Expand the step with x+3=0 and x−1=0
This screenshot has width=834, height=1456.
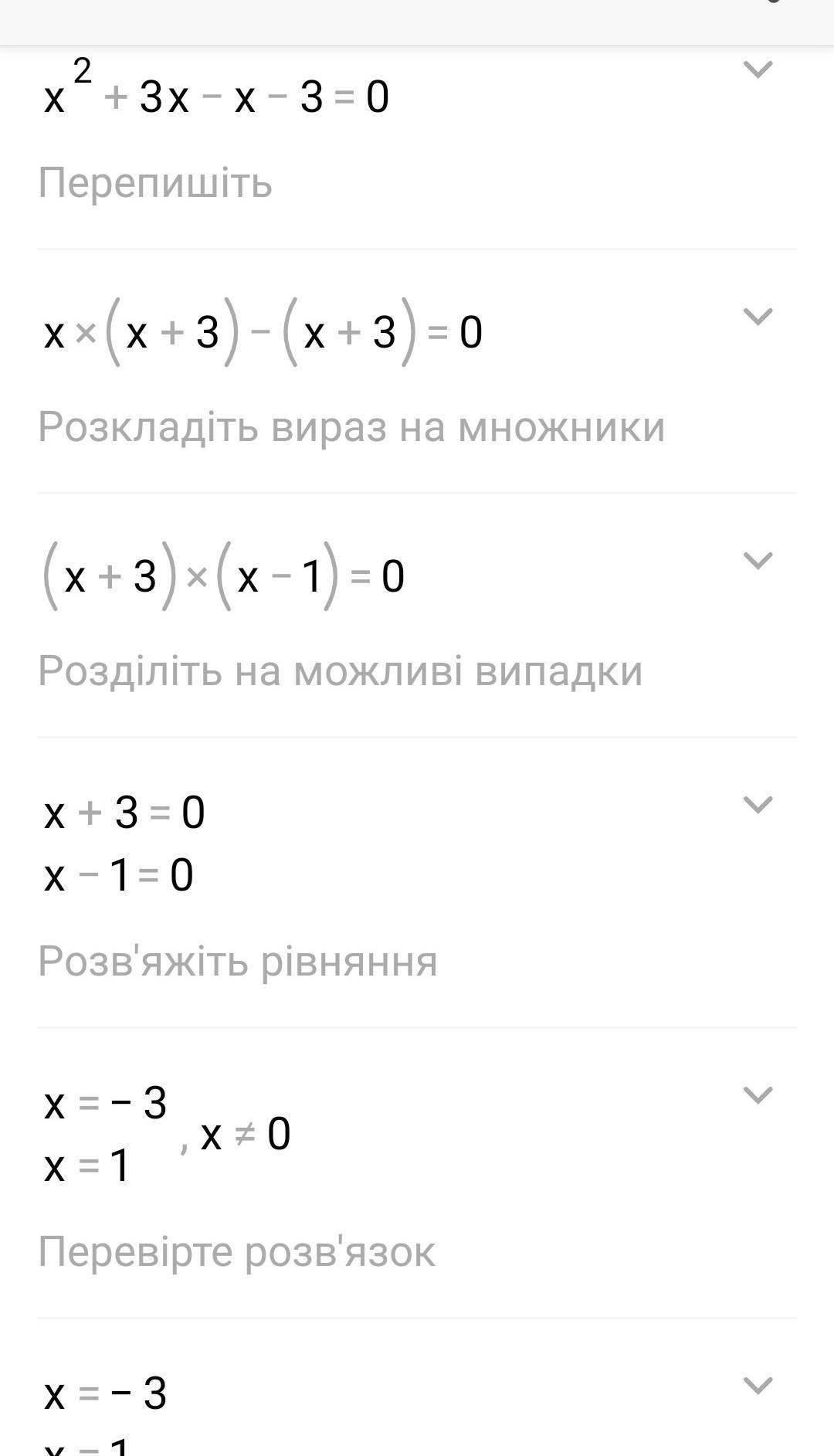757,804
